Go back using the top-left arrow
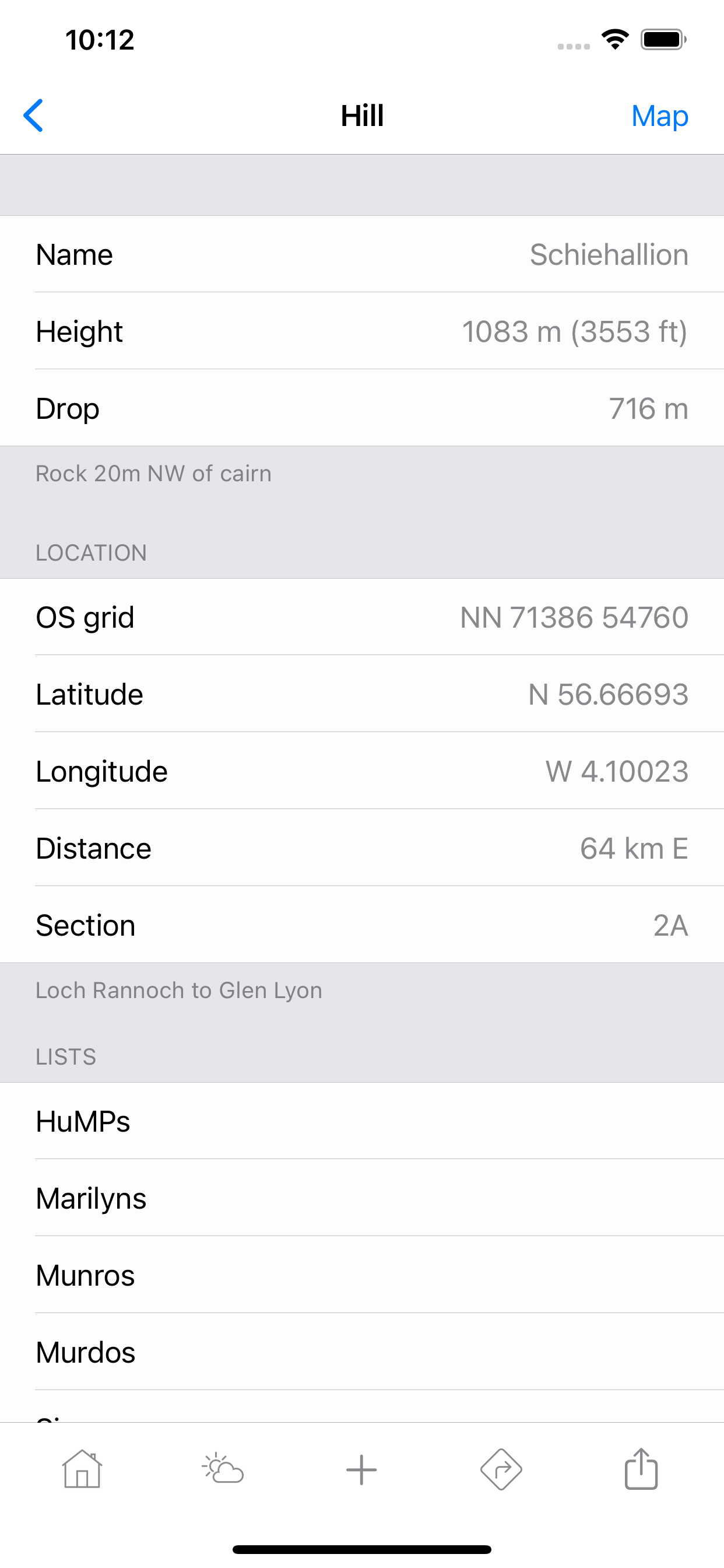The width and height of the screenshot is (724, 1568). [x=33, y=116]
